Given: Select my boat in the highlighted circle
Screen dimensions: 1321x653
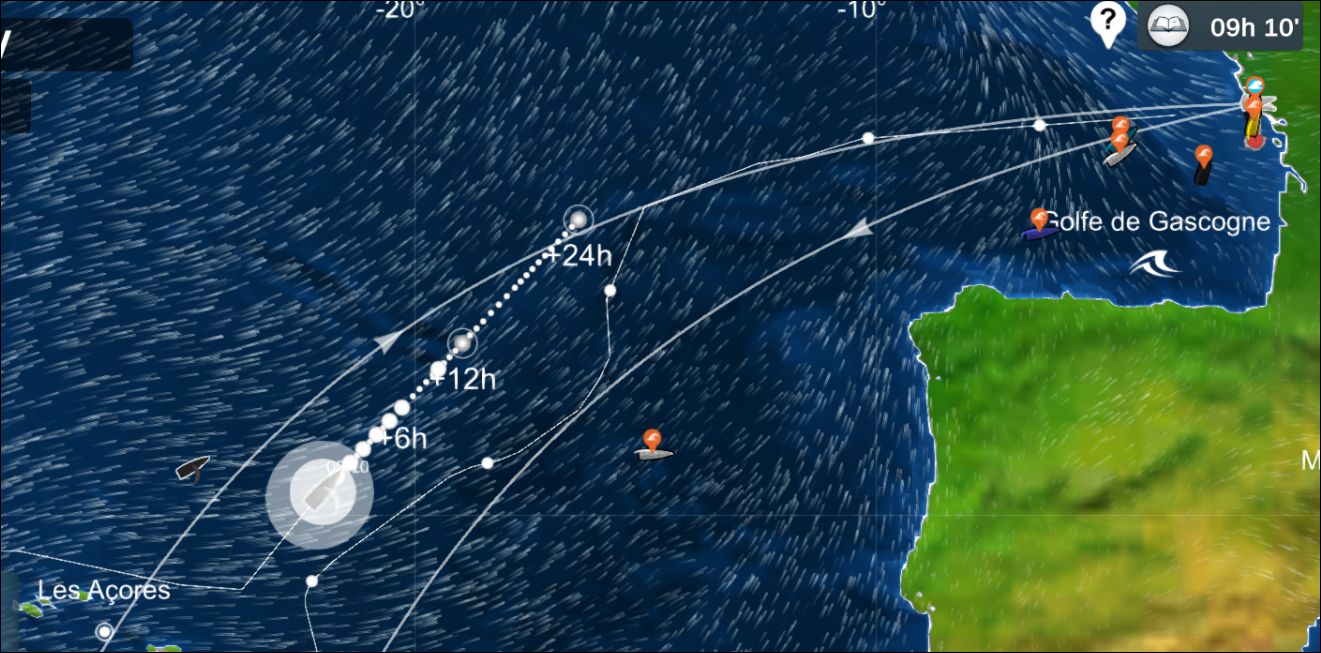Looking at the screenshot, I should pyautogui.click(x=319, y=494).
